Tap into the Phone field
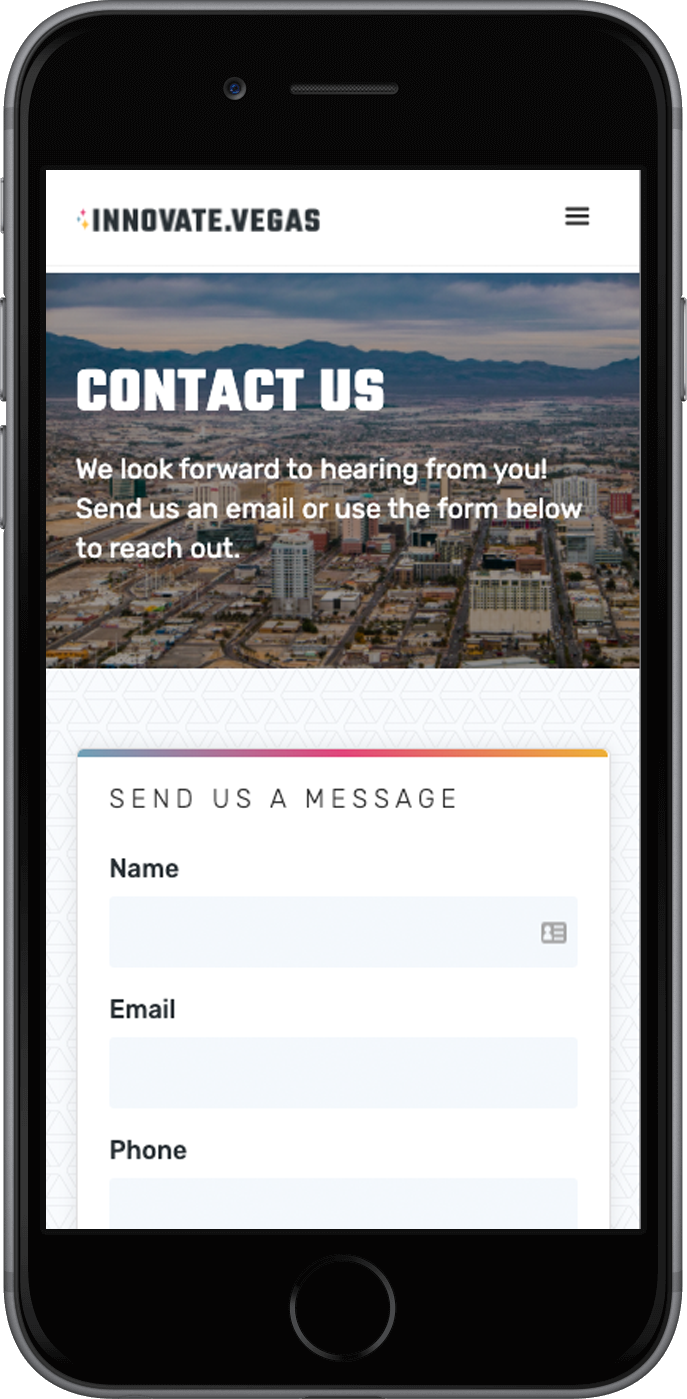Viewport: 687px width, 1399px height. [x=343, y=1203]
